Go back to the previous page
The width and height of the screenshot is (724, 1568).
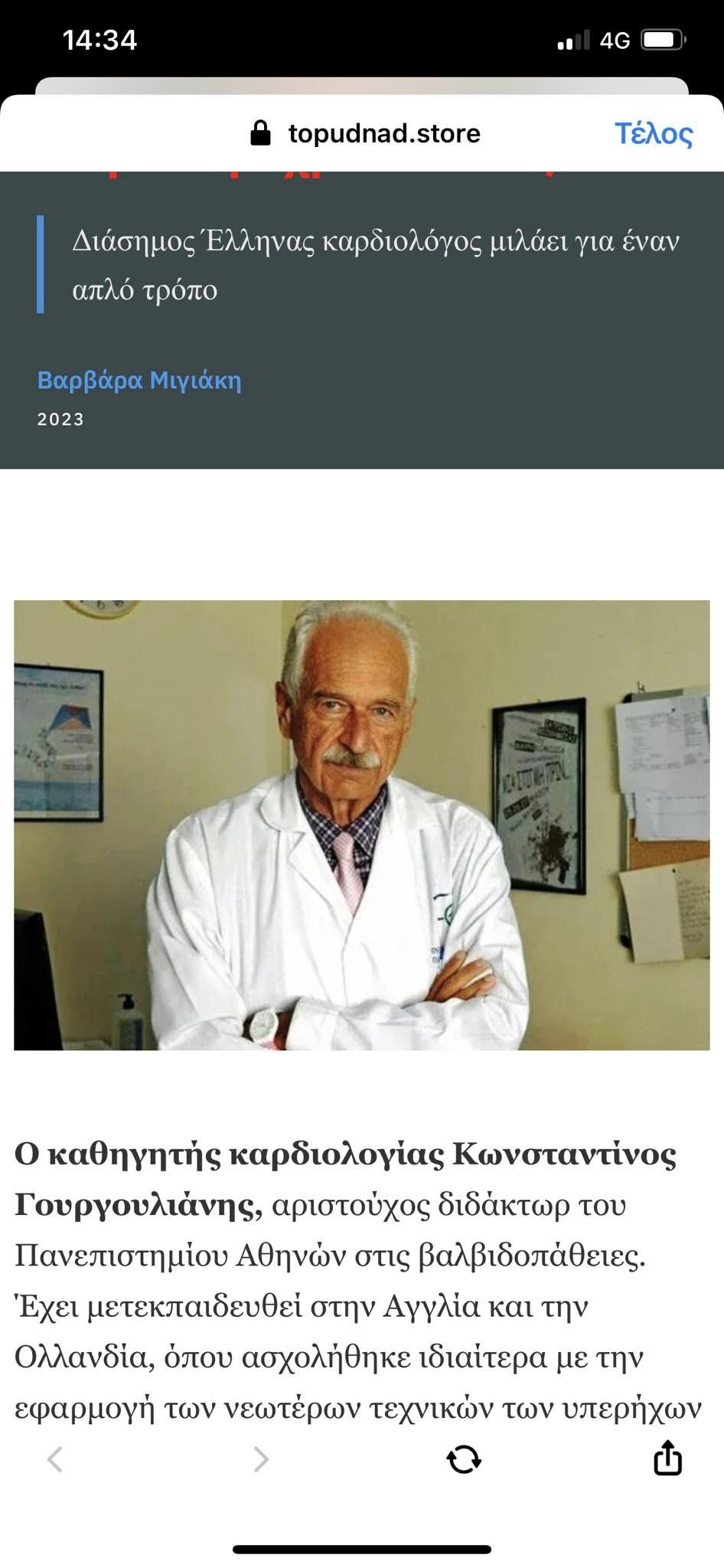pyautogui.click(x=55, y=1459)
